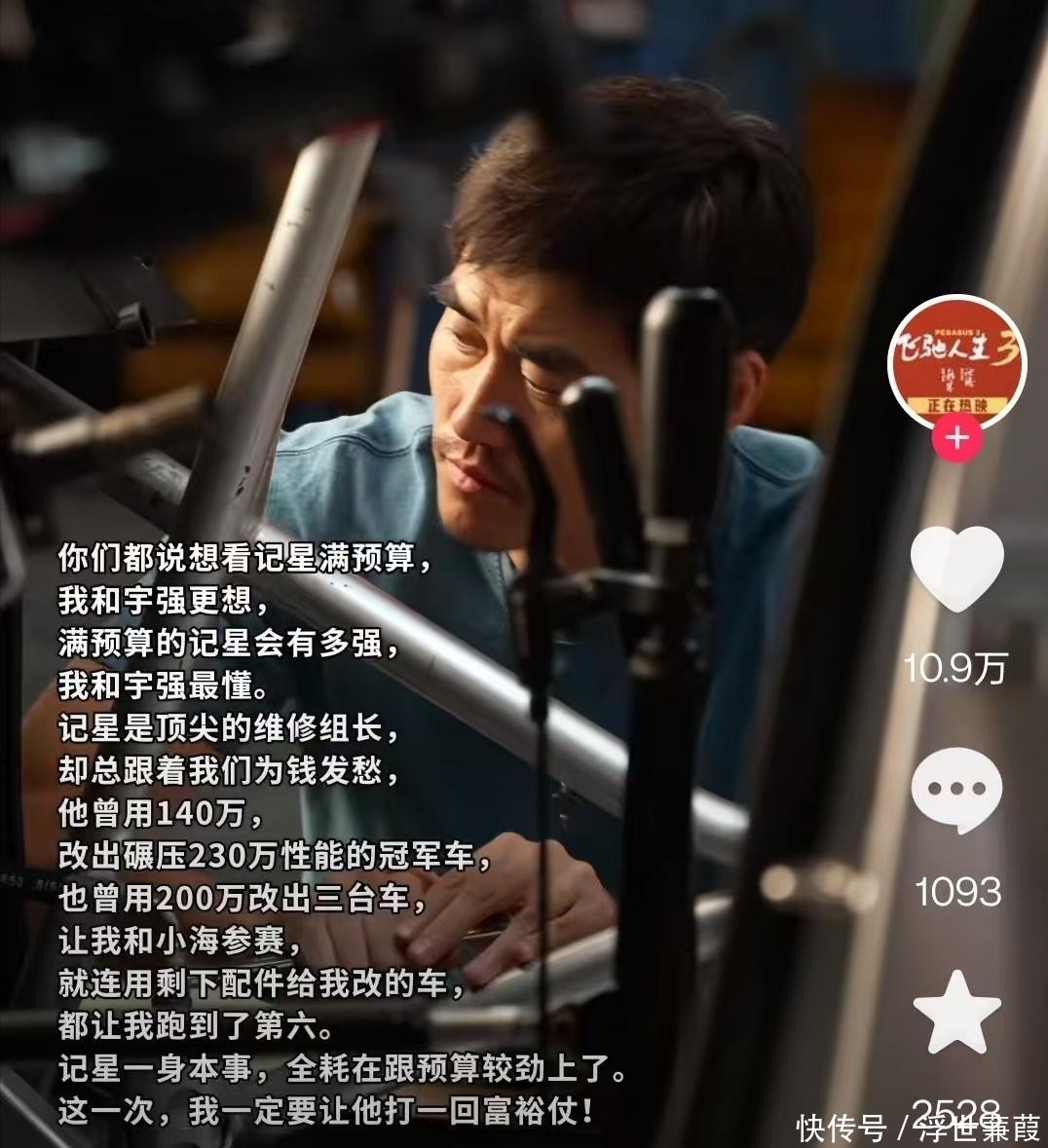Open the comments on this video

coord(956,790)
